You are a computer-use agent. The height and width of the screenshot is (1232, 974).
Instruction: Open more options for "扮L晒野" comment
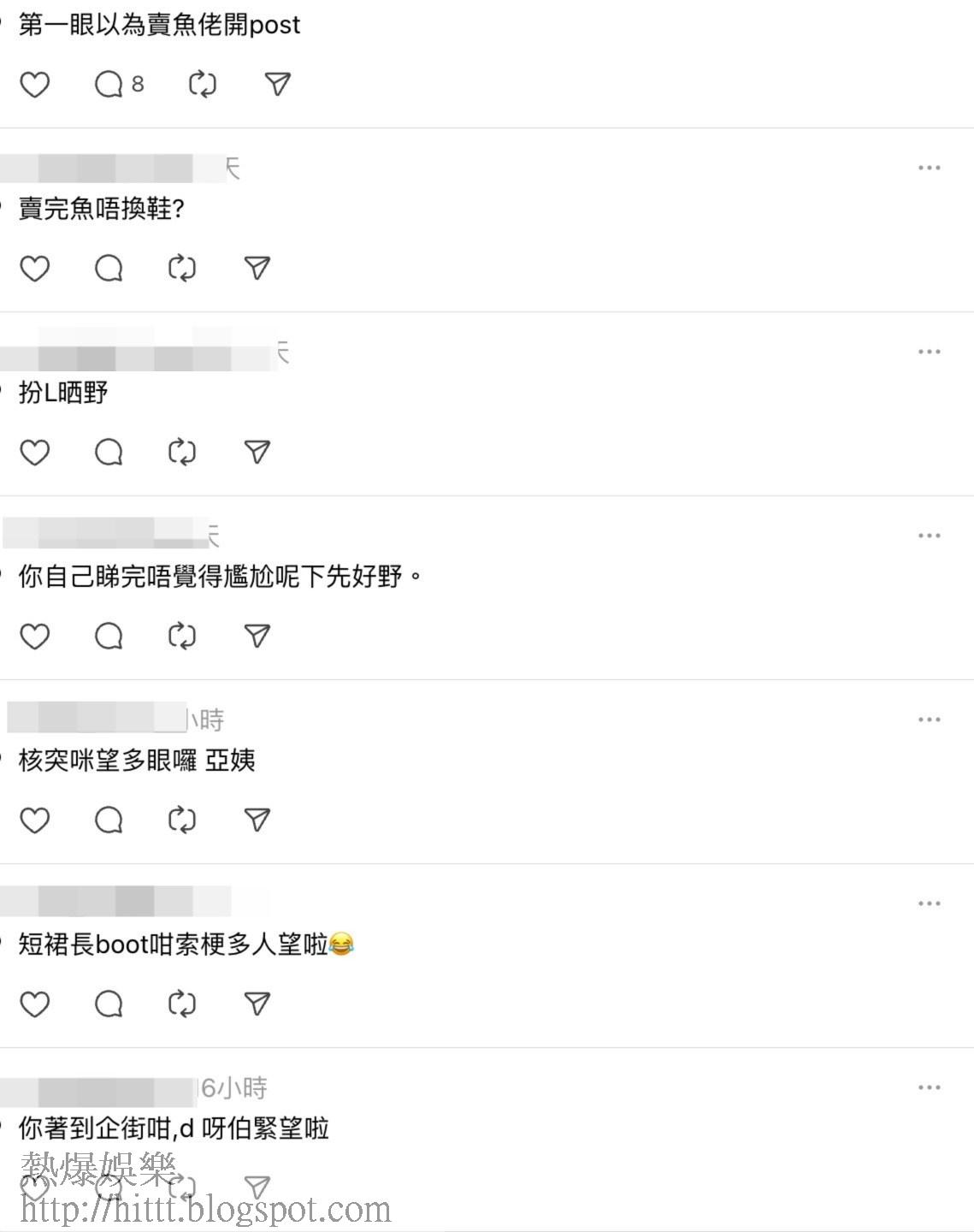tap(929, 352)
